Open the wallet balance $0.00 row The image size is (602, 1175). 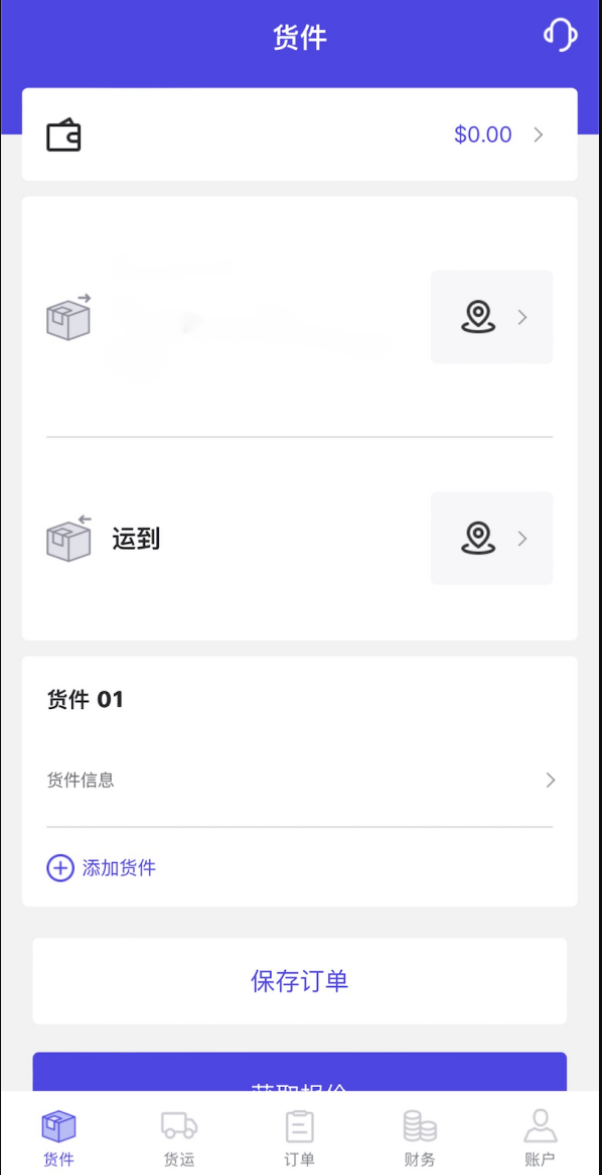click(x=300, y=135)
